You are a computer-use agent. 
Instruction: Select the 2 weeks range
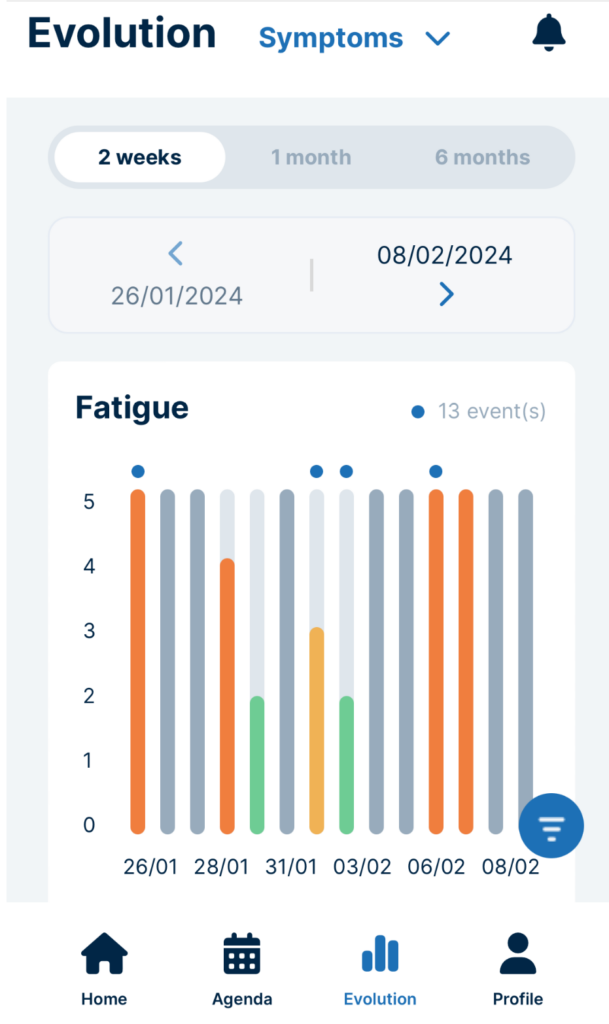140,157
